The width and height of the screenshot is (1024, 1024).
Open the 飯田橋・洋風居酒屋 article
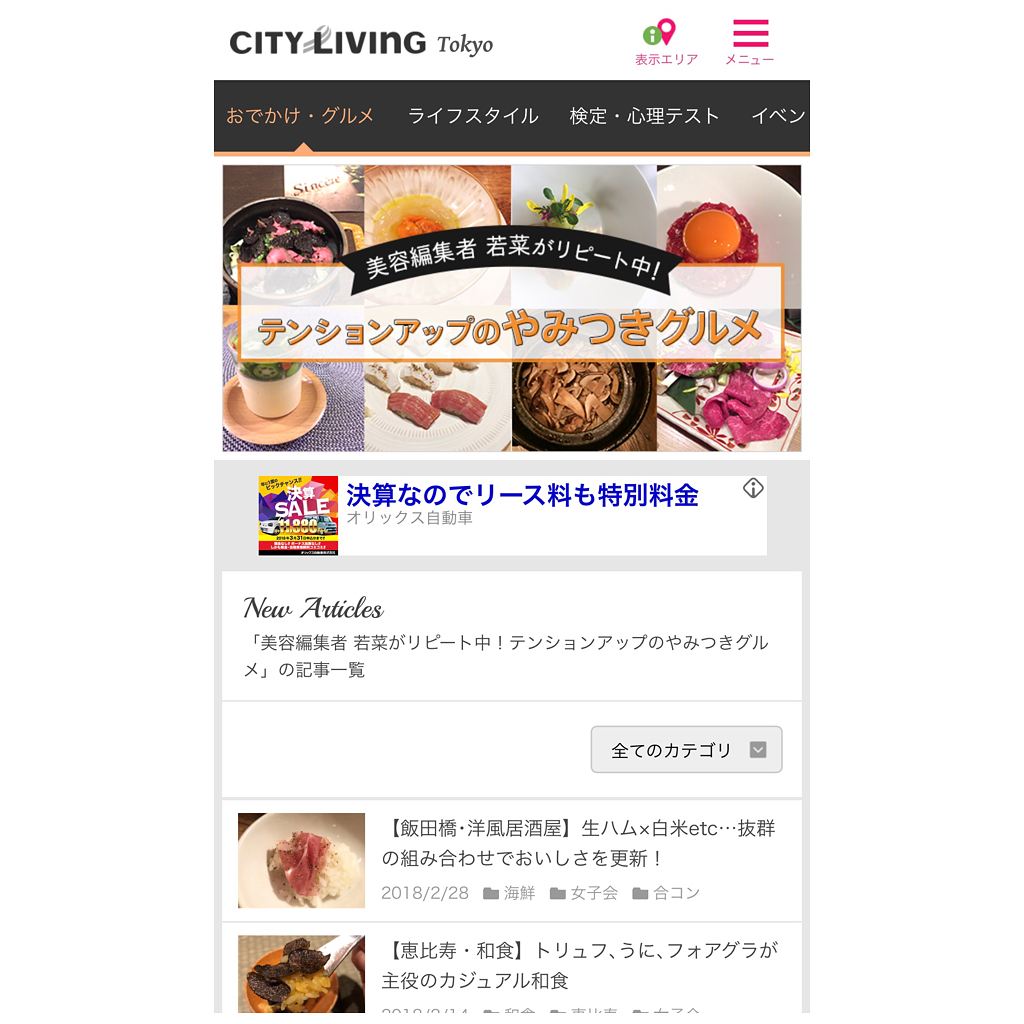coord(578,843)
